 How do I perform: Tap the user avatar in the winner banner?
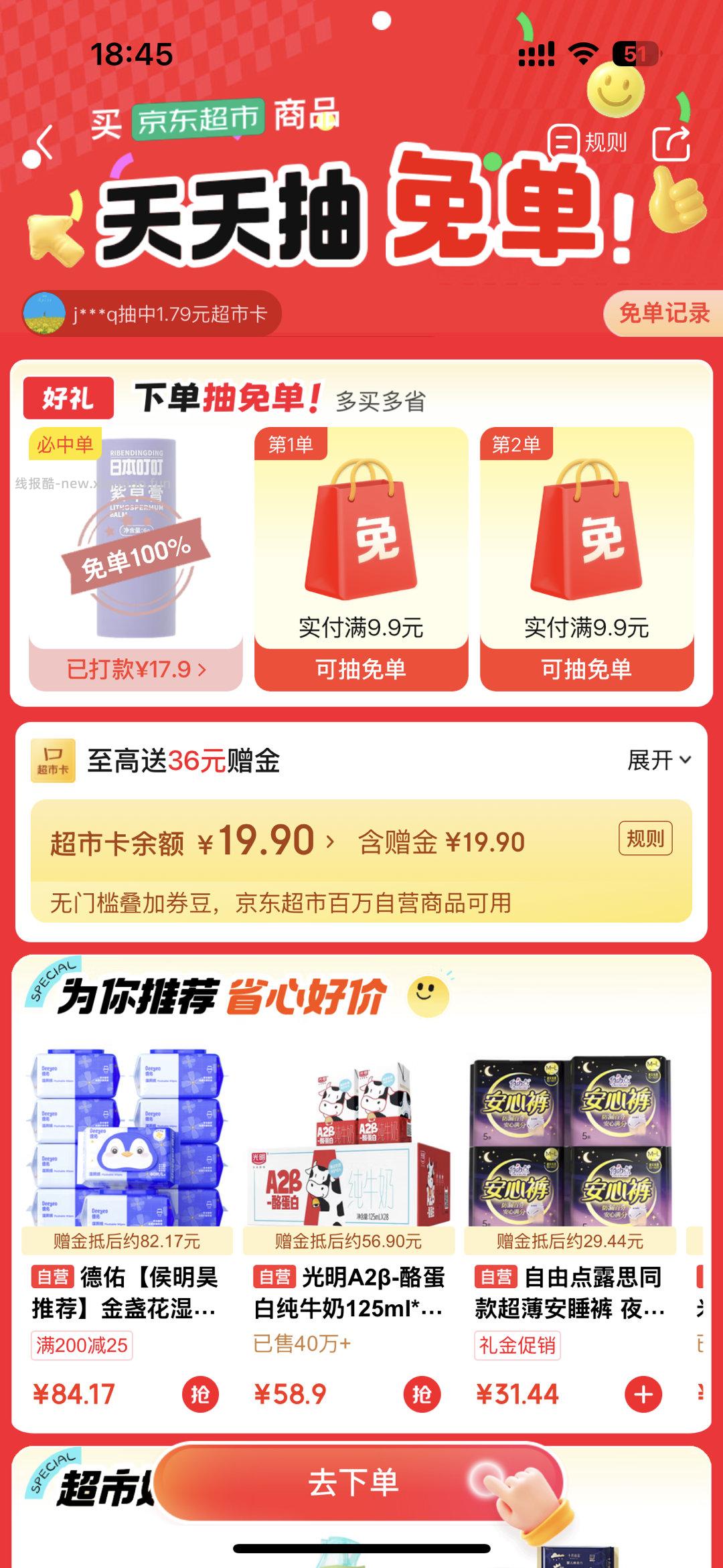point(44,311)
